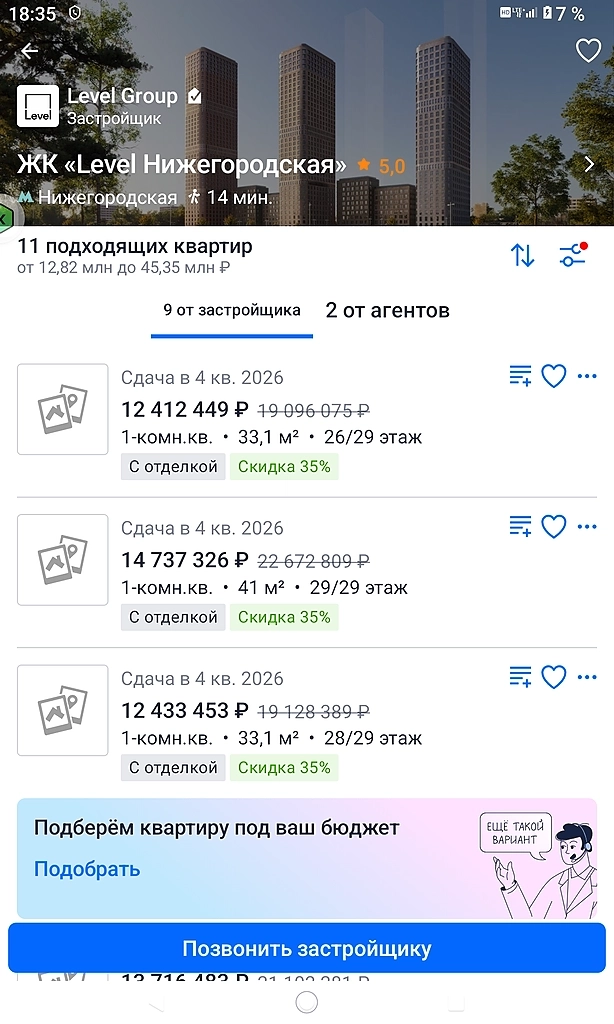Switch to the 2 от агентов tab
Screen dimensions: 614x1024
387,310
